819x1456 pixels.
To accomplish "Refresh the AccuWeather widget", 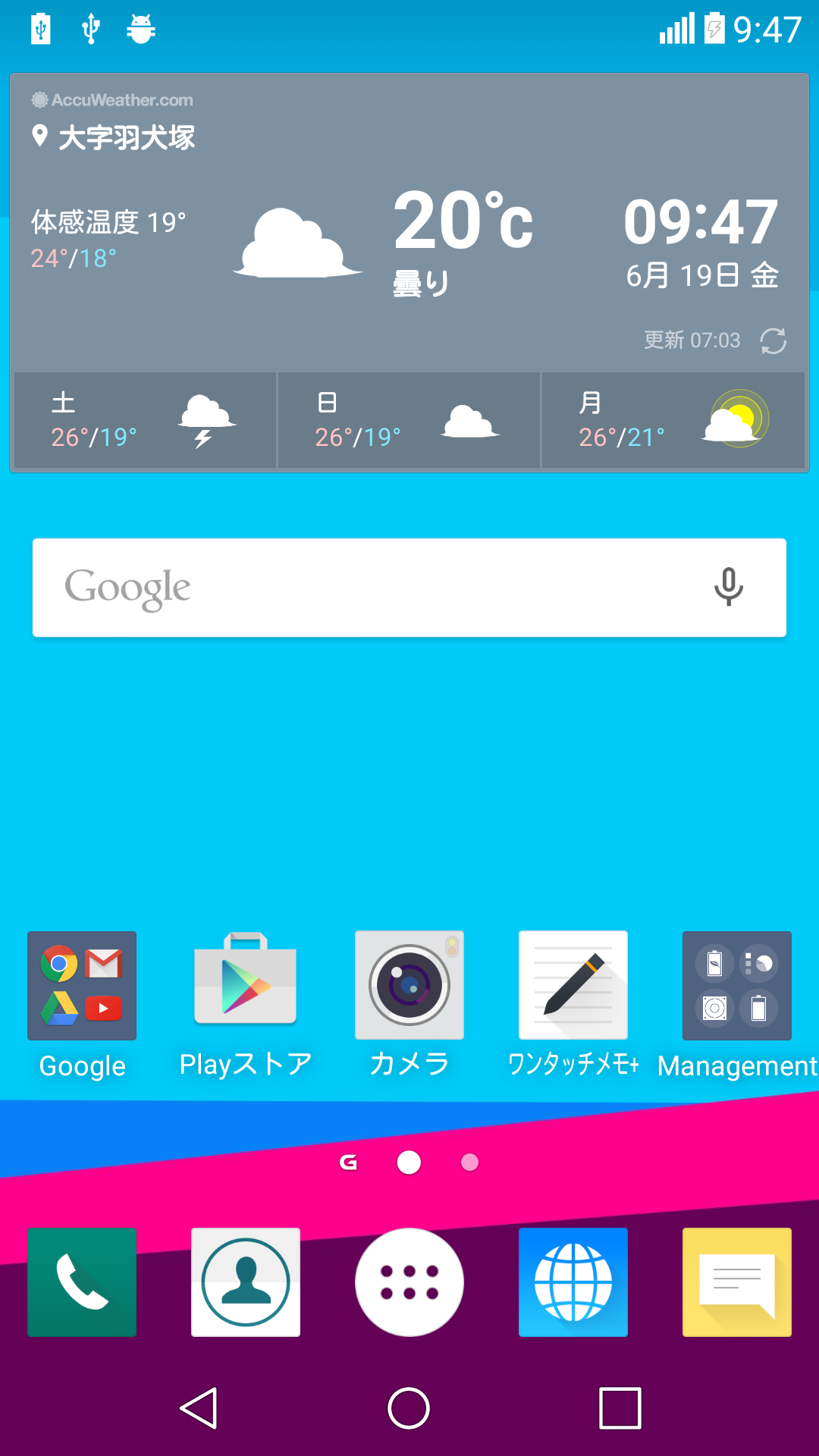I will [773, 340].
